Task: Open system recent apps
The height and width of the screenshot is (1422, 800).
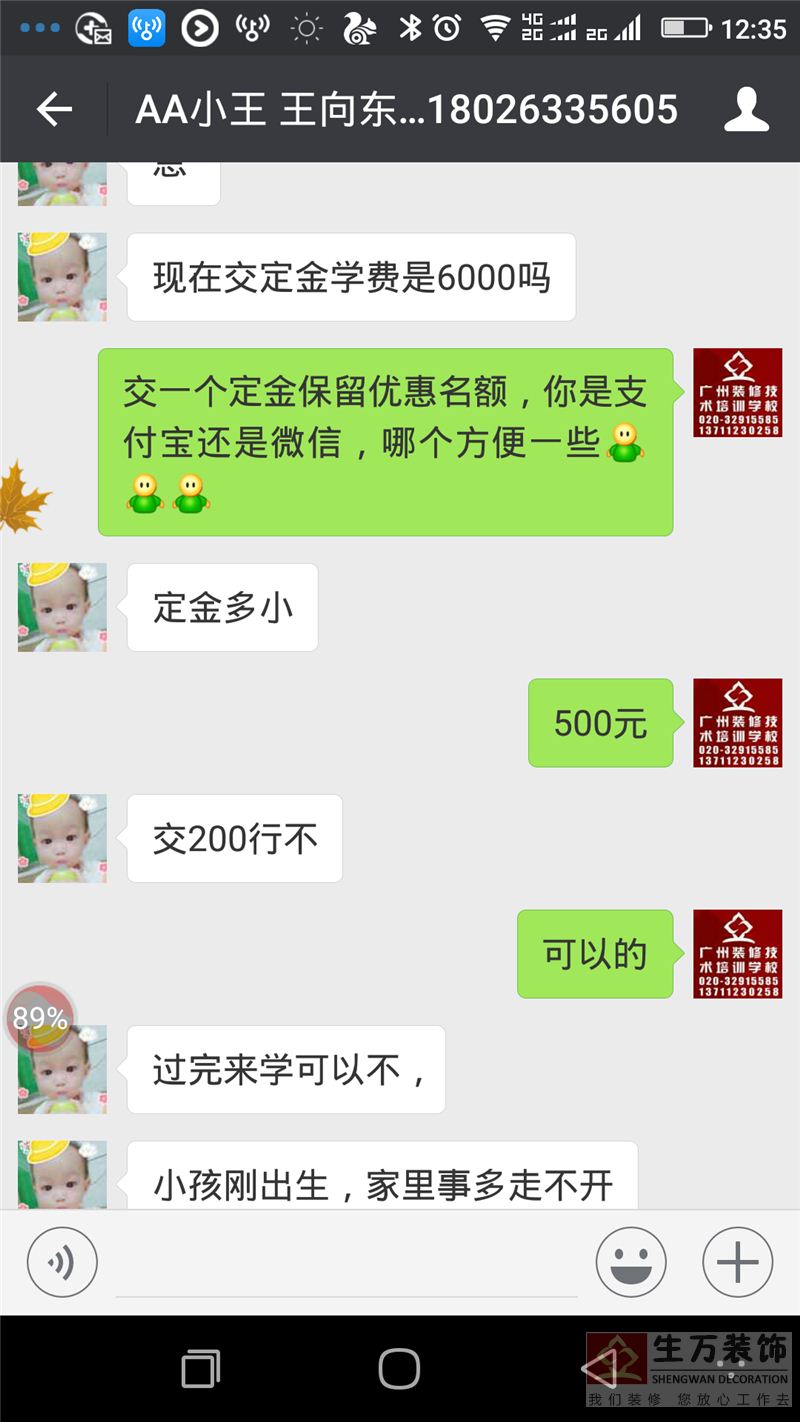Action: [x=200, y=1368]
